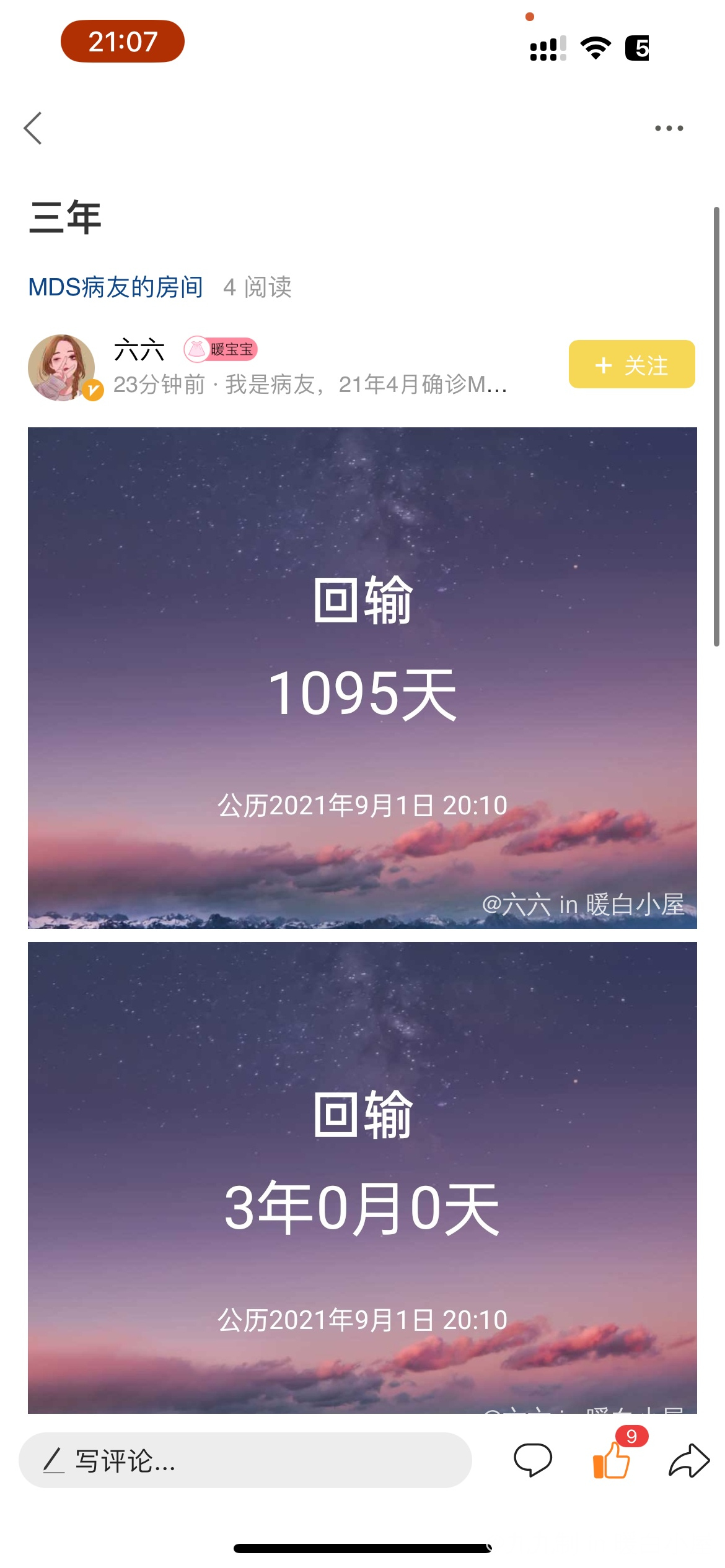
Task: Open the MDS病友的房间 group link
Action: (x=116, y=287)
